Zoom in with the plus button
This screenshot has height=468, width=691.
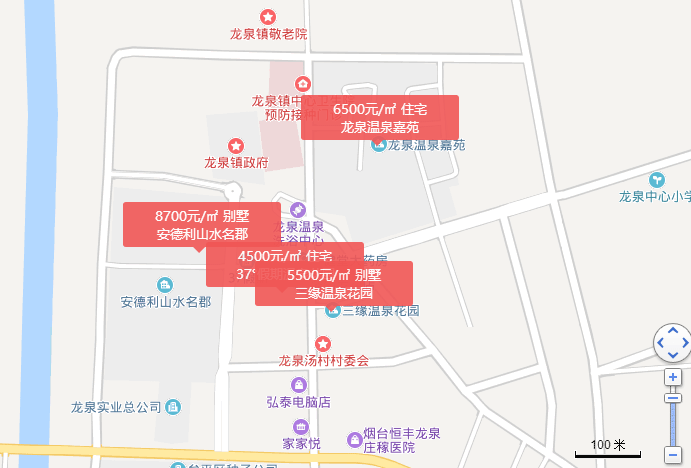(673, 377)
